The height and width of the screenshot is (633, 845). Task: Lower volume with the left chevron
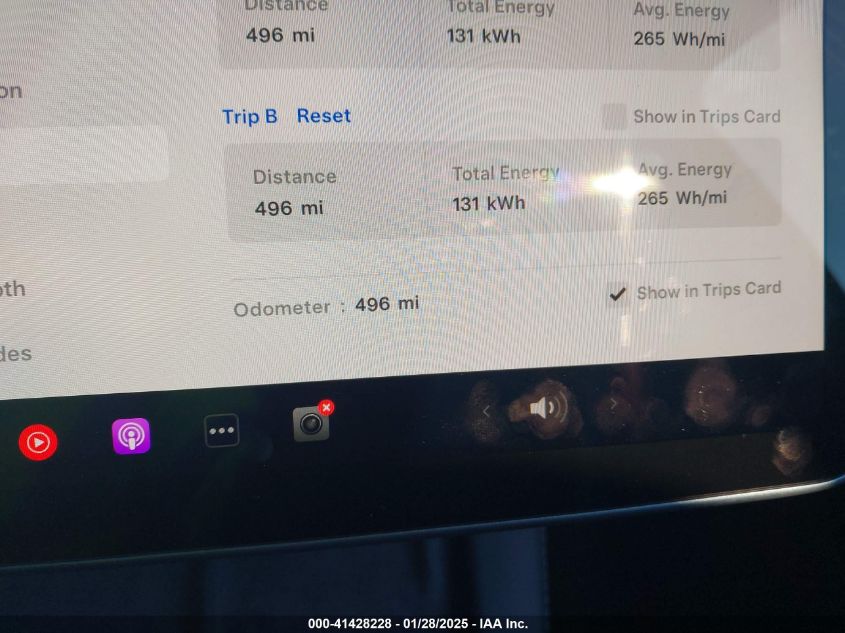click(x=487, y=411)
